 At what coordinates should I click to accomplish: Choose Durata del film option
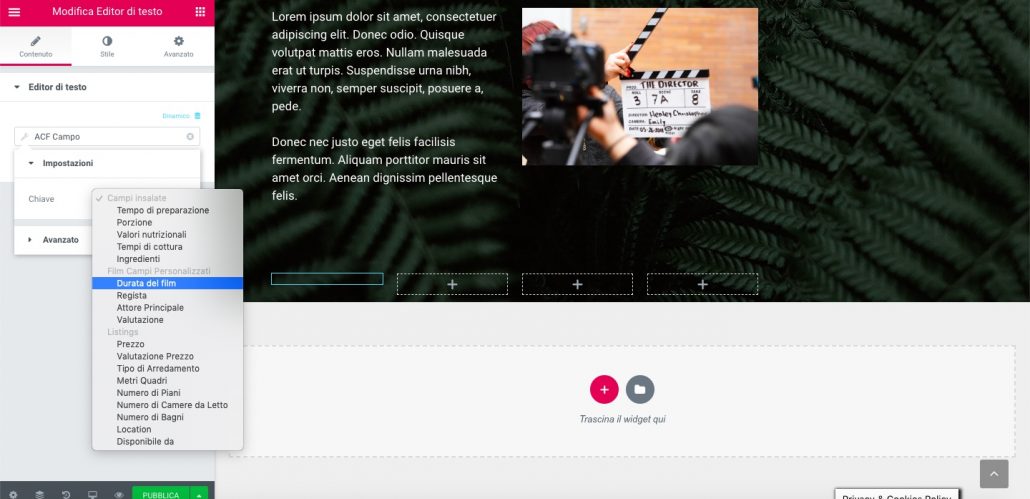[146, 283]
